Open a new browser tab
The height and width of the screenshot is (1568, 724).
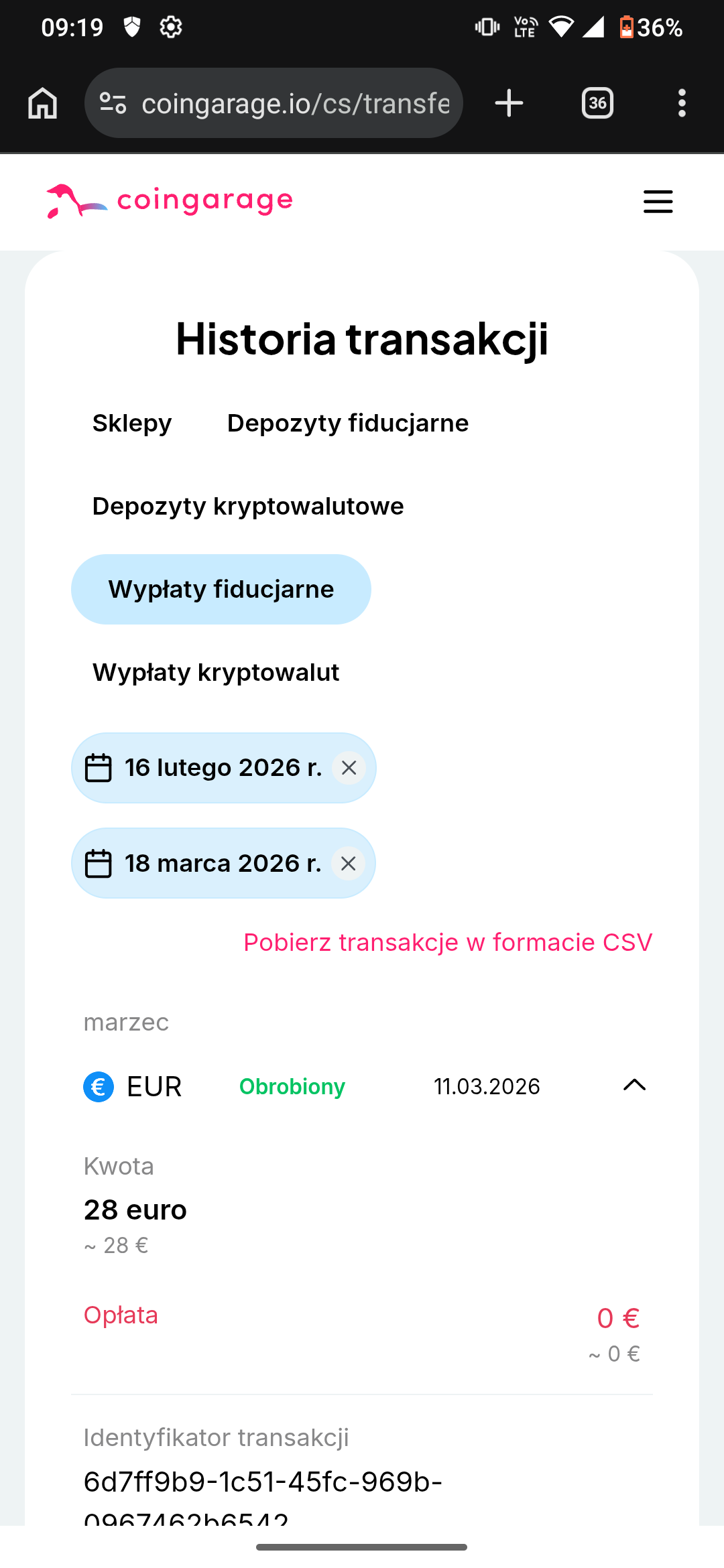tap(509, 103)
